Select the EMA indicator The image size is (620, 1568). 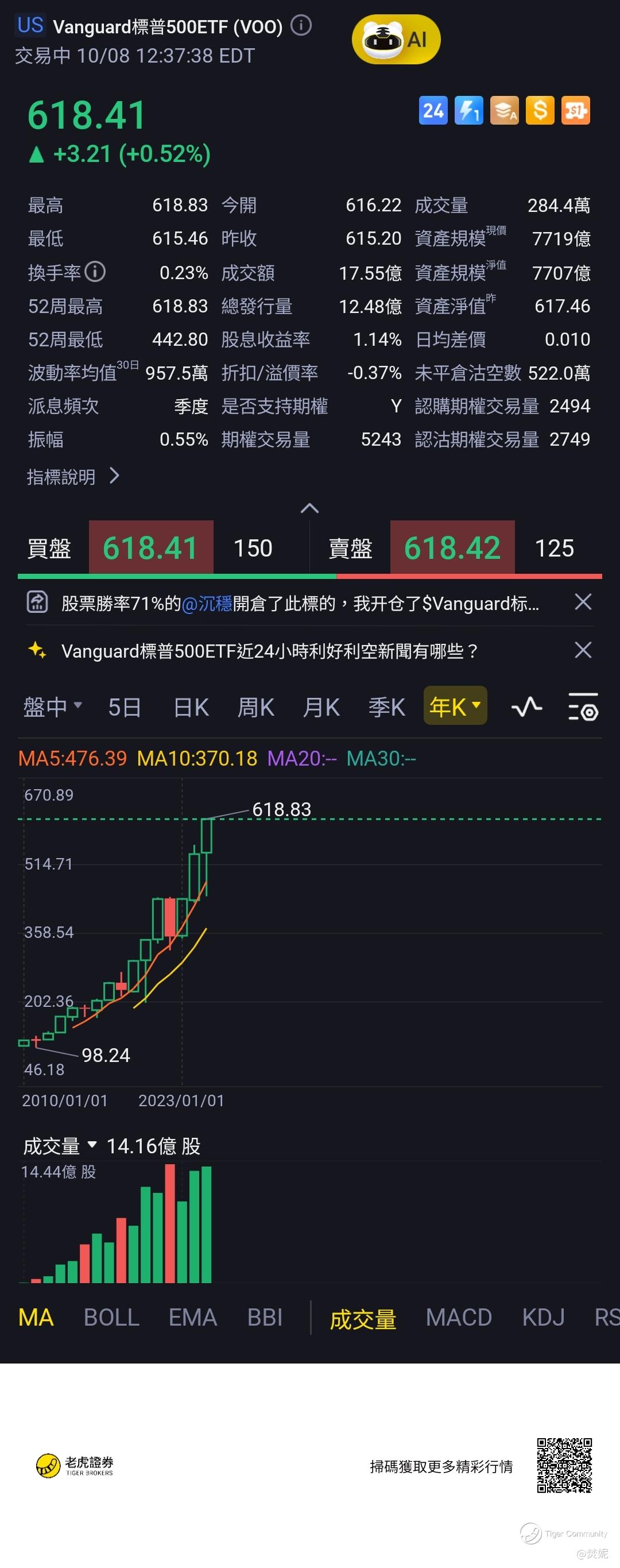pos(192,1318)
